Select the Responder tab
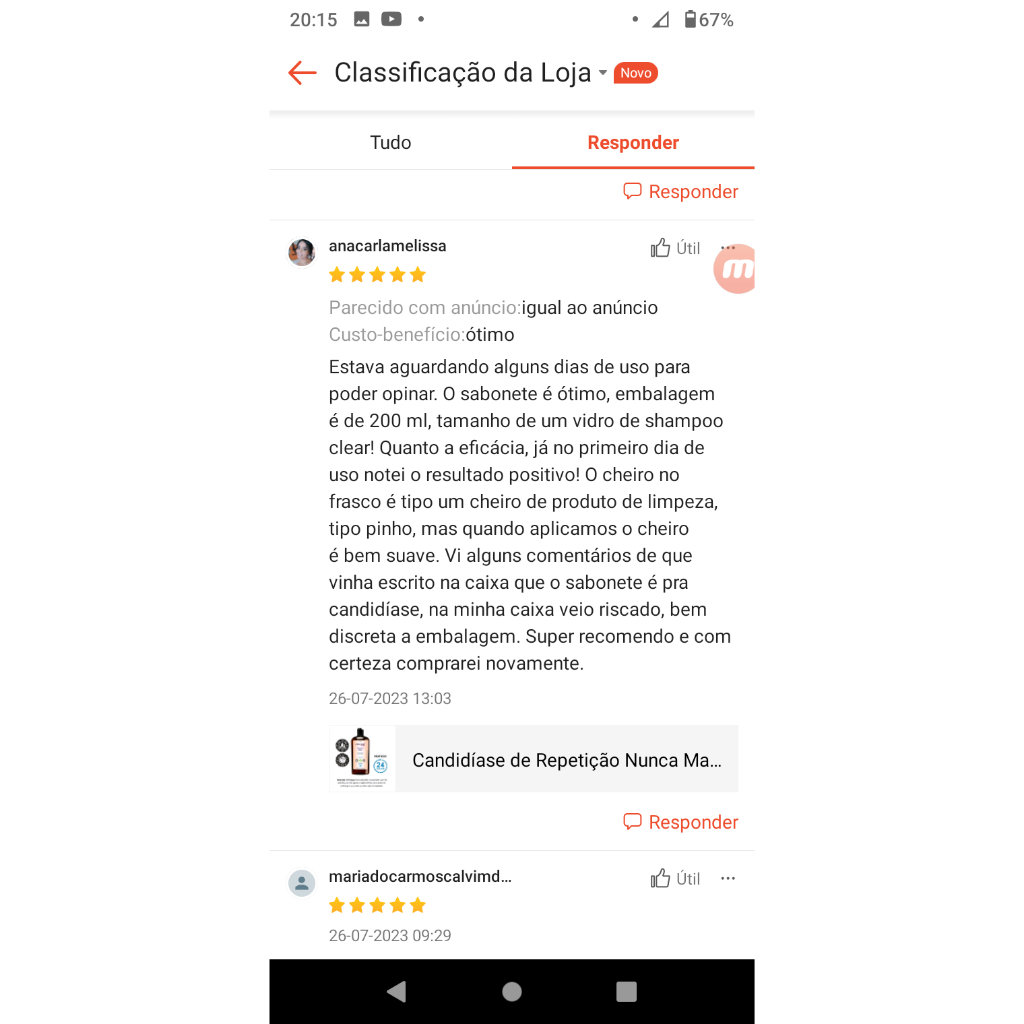 coord(633,142)
